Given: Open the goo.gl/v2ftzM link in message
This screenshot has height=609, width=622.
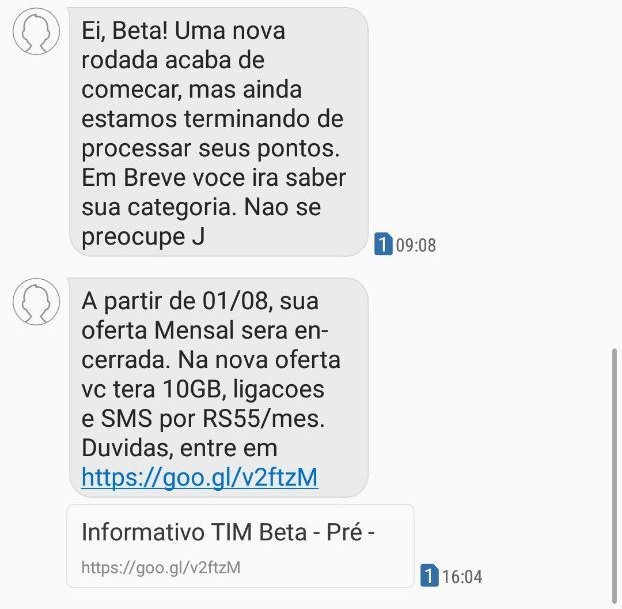Looking at the screenshot, I should [x=199, y=477].
